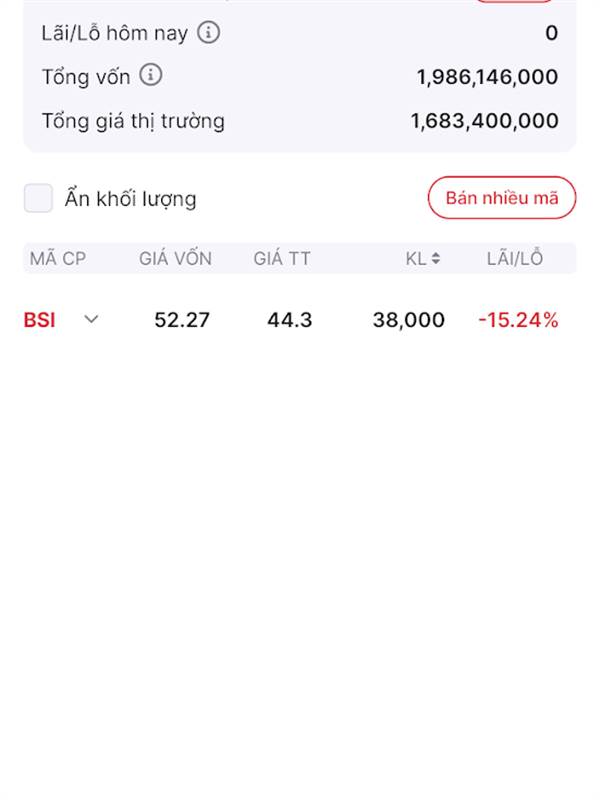The width and height of the screenshot is (600, 800).
Task: Open the info icon next to Tổng vốn
Action: pyautogui.click(x=150, y=75)
